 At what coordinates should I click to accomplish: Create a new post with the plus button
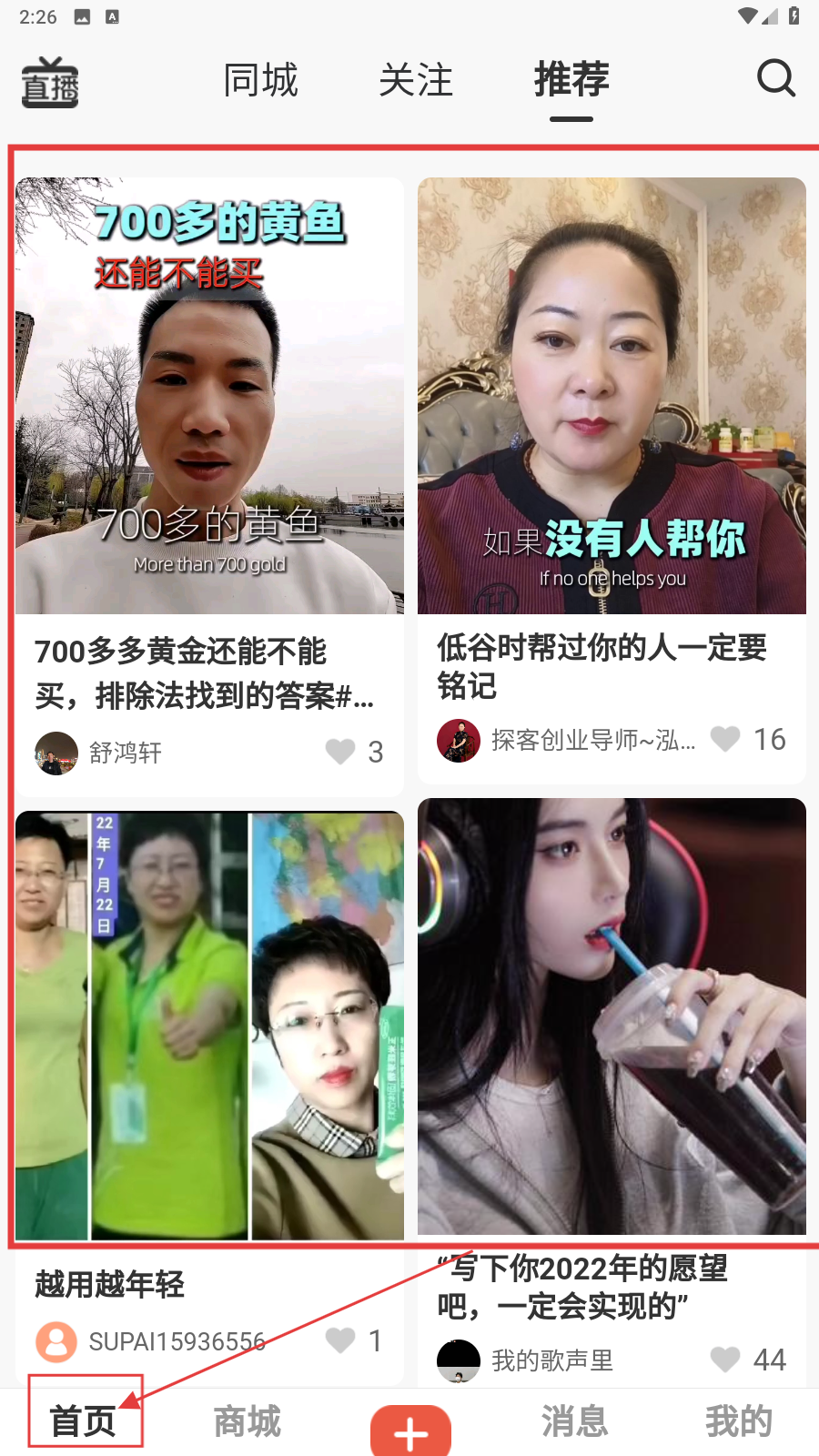(410, 1431)
